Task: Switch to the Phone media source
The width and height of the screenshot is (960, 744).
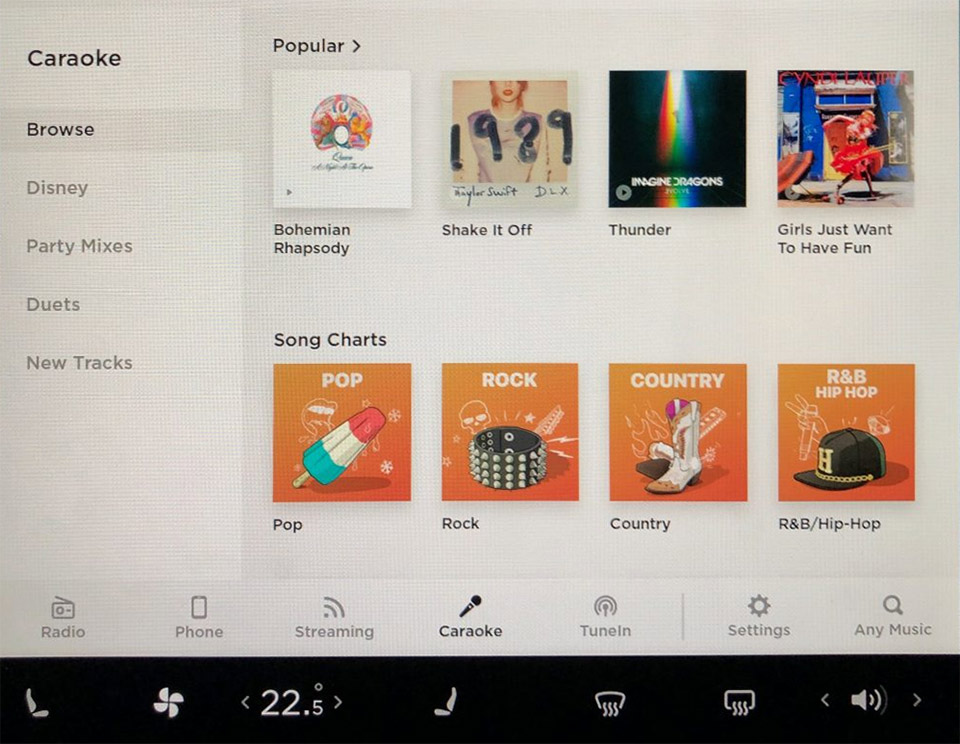Action: pos(199,617)
